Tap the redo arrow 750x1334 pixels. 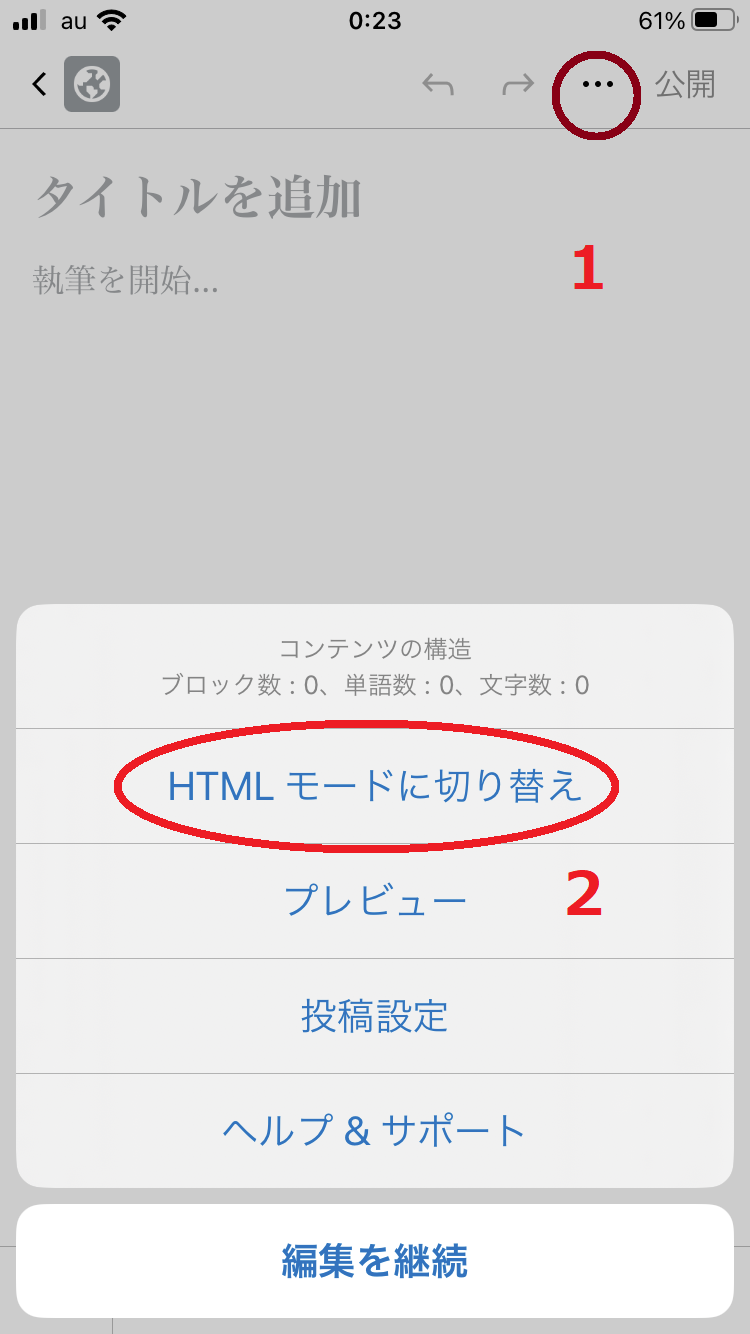pyautogui.click(x=517, y=85)
